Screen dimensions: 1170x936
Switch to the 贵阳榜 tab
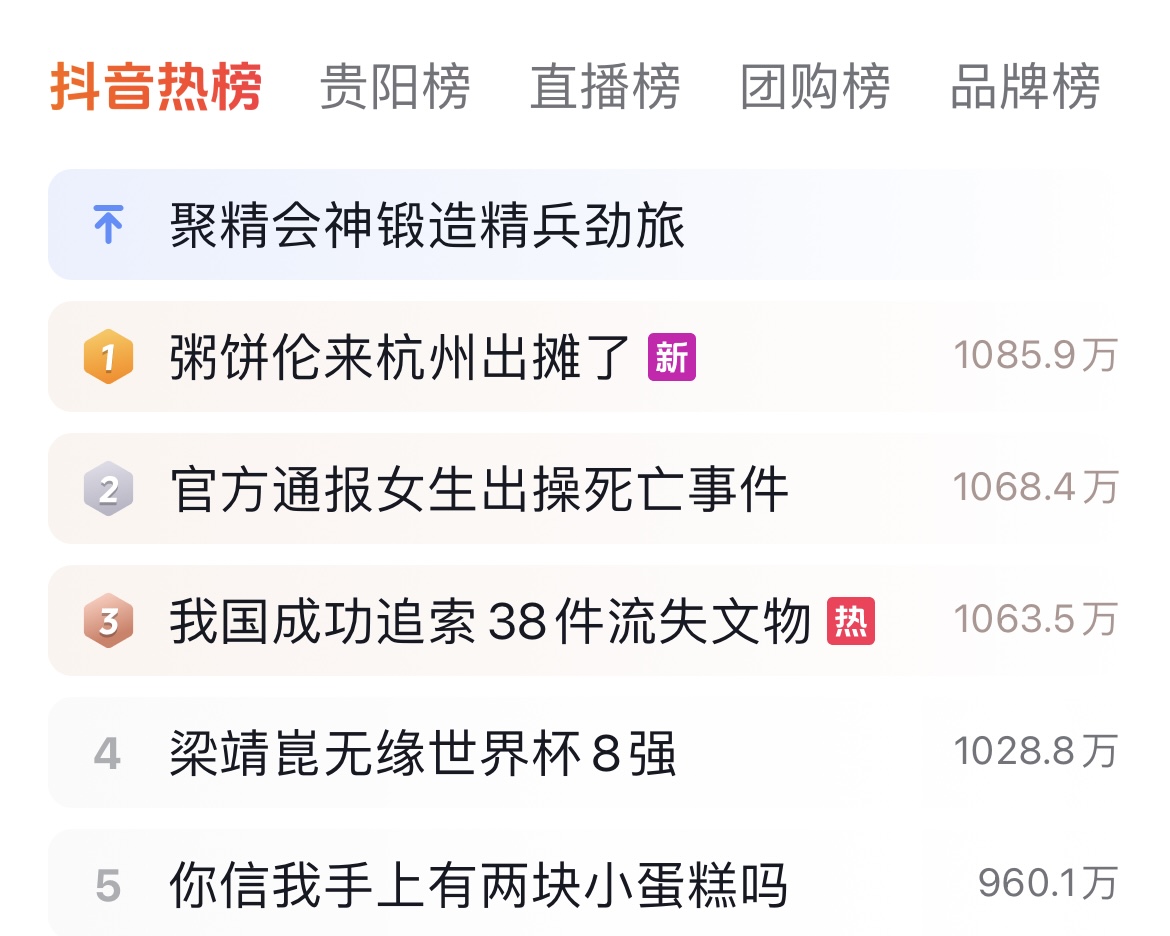point(395,87)
